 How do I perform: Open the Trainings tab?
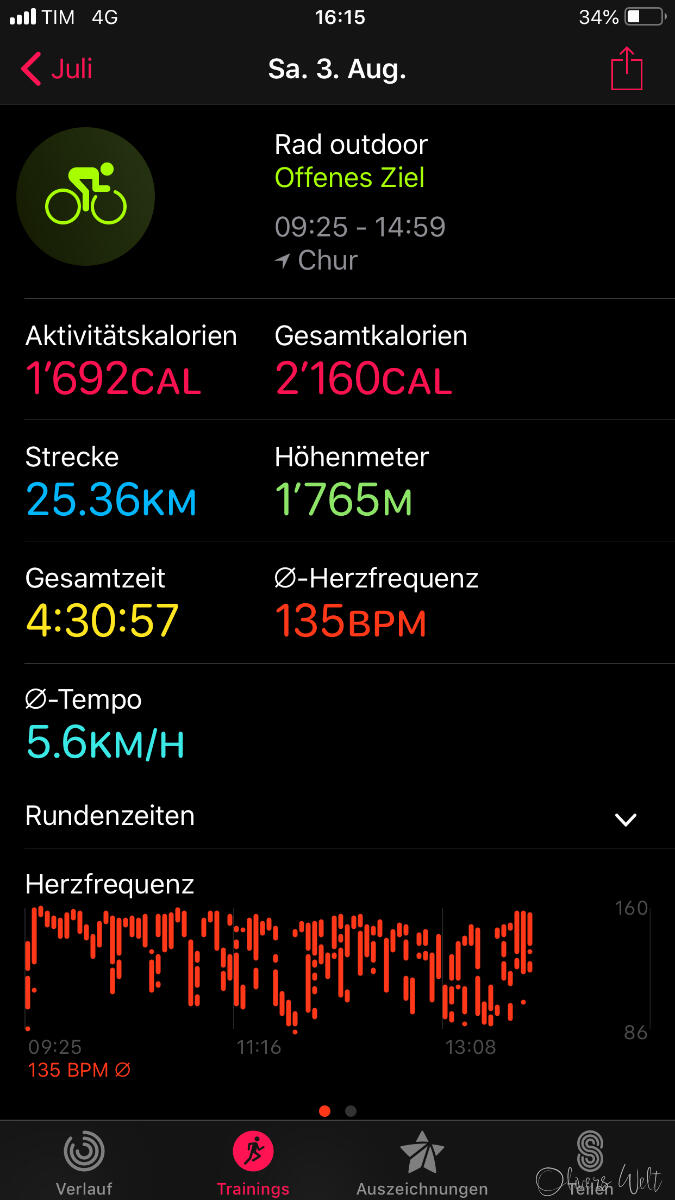pos(253,1163)
